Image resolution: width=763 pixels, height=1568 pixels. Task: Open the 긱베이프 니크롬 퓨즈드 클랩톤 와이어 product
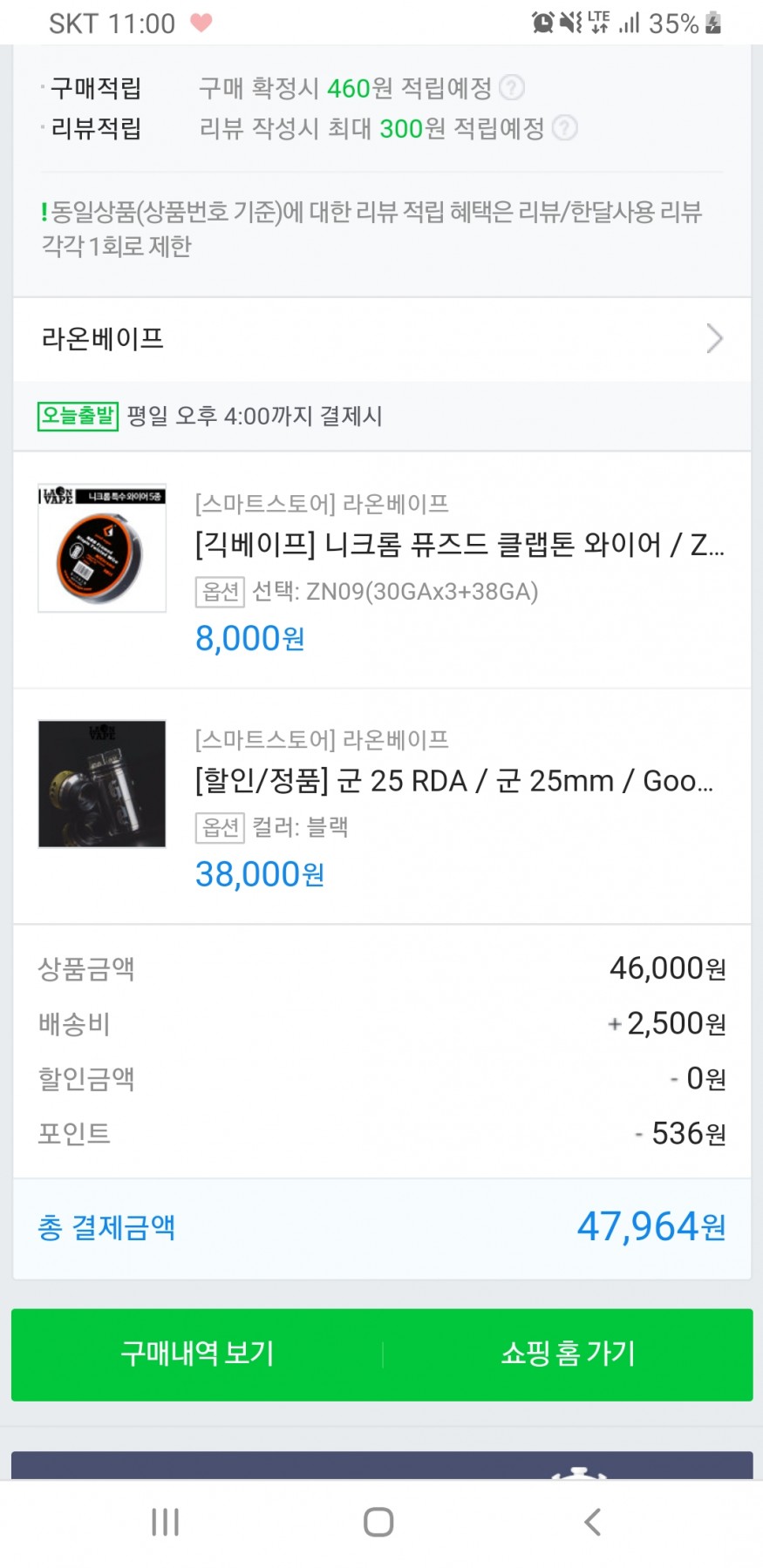click(x=459, y=545)
